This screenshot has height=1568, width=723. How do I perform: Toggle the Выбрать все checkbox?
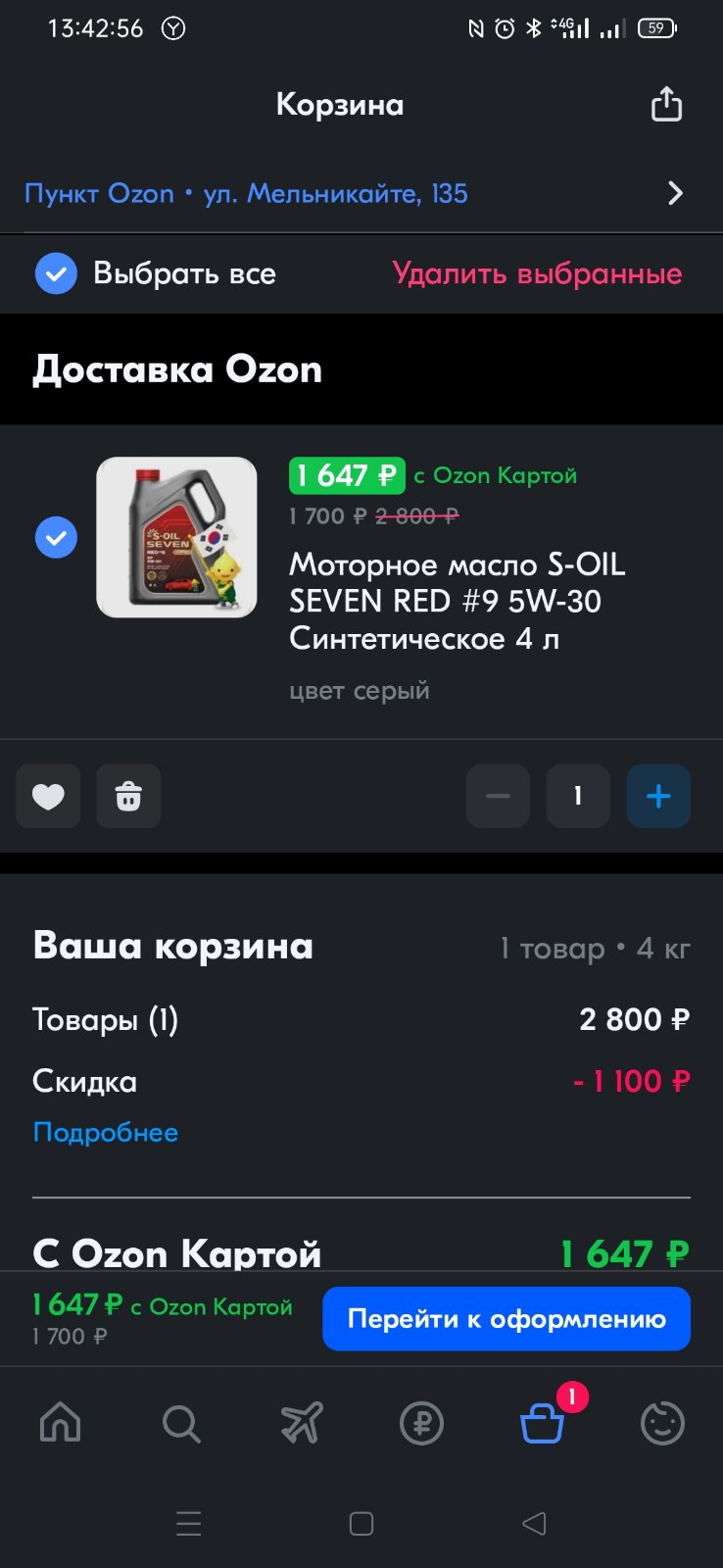(56, 273)
